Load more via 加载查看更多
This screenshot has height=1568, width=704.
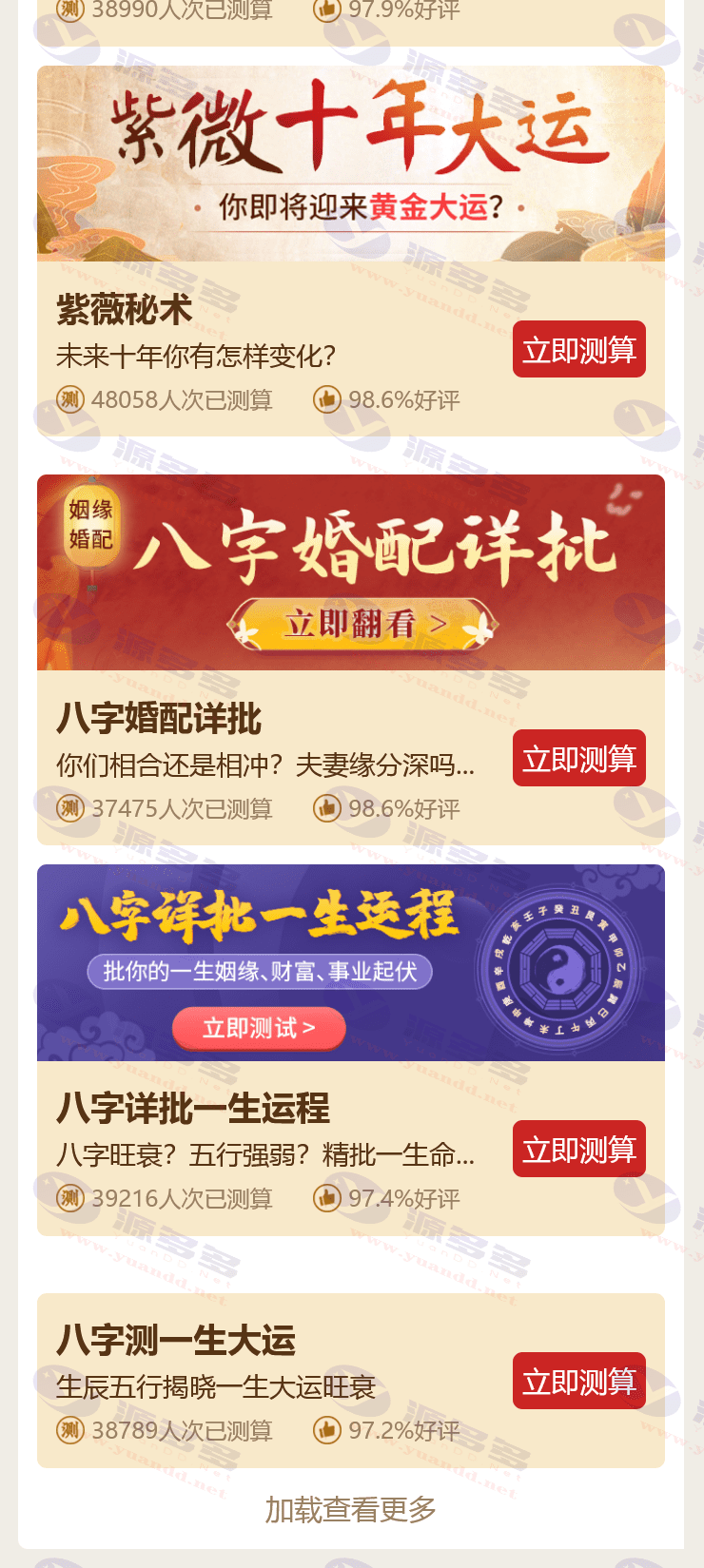pos(351,1509)
